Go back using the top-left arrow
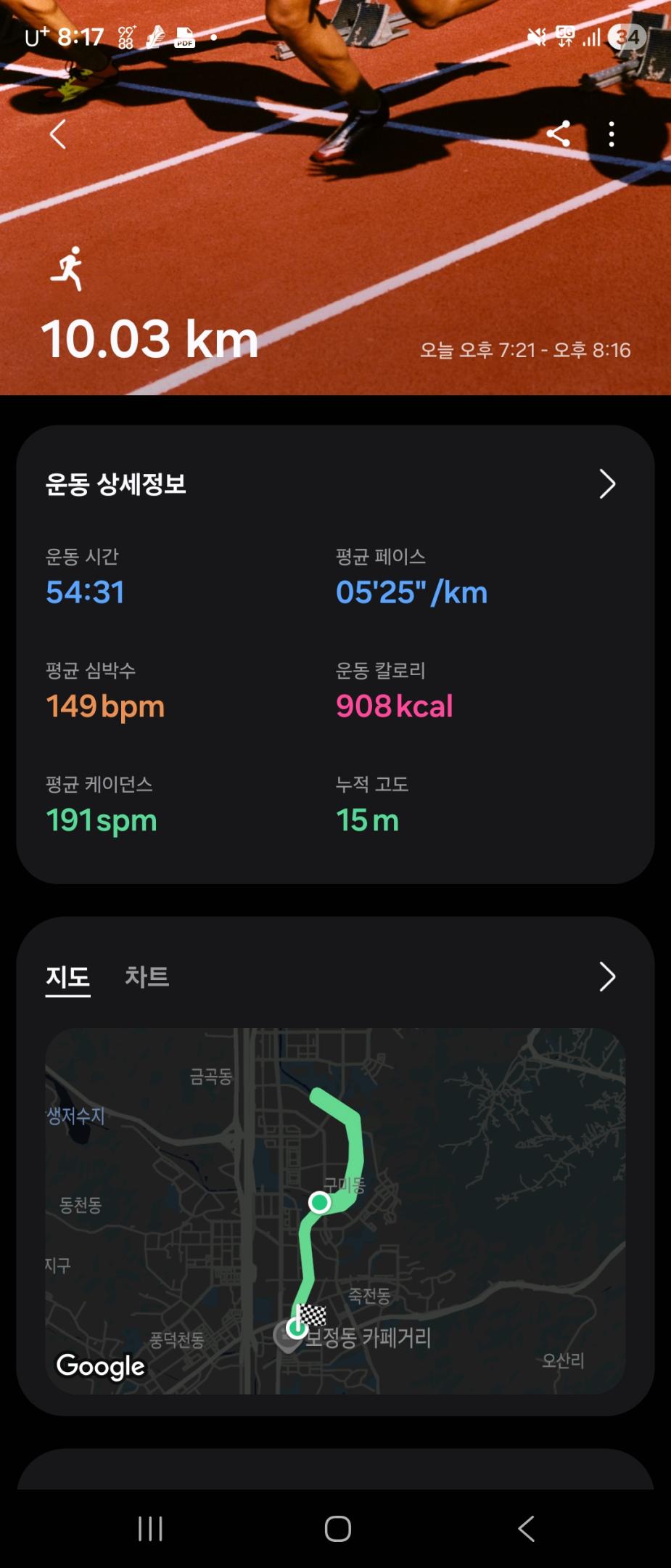 tap(58, 134)
